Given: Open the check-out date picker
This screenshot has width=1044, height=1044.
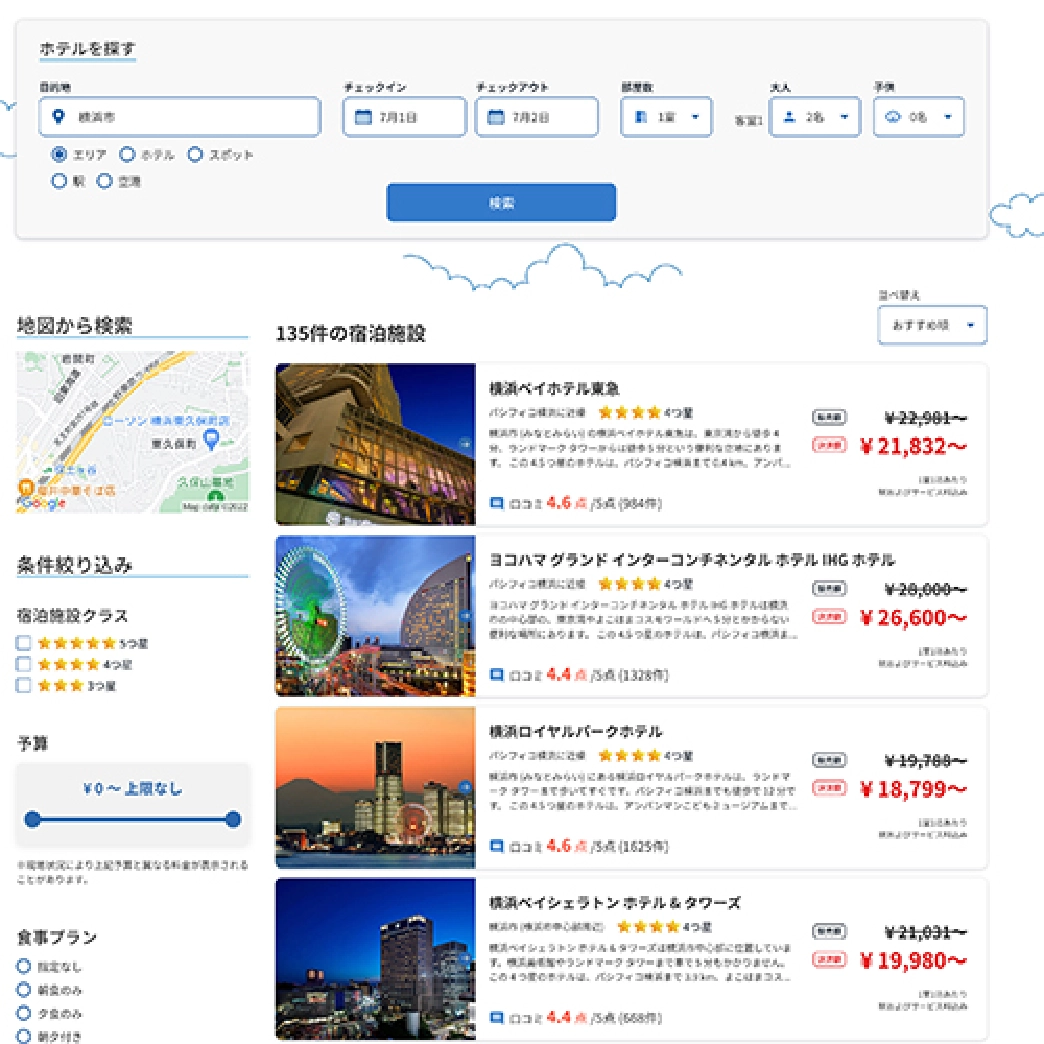Looking at the screenshot, I should pyautogui.click(x=537, y=117).
